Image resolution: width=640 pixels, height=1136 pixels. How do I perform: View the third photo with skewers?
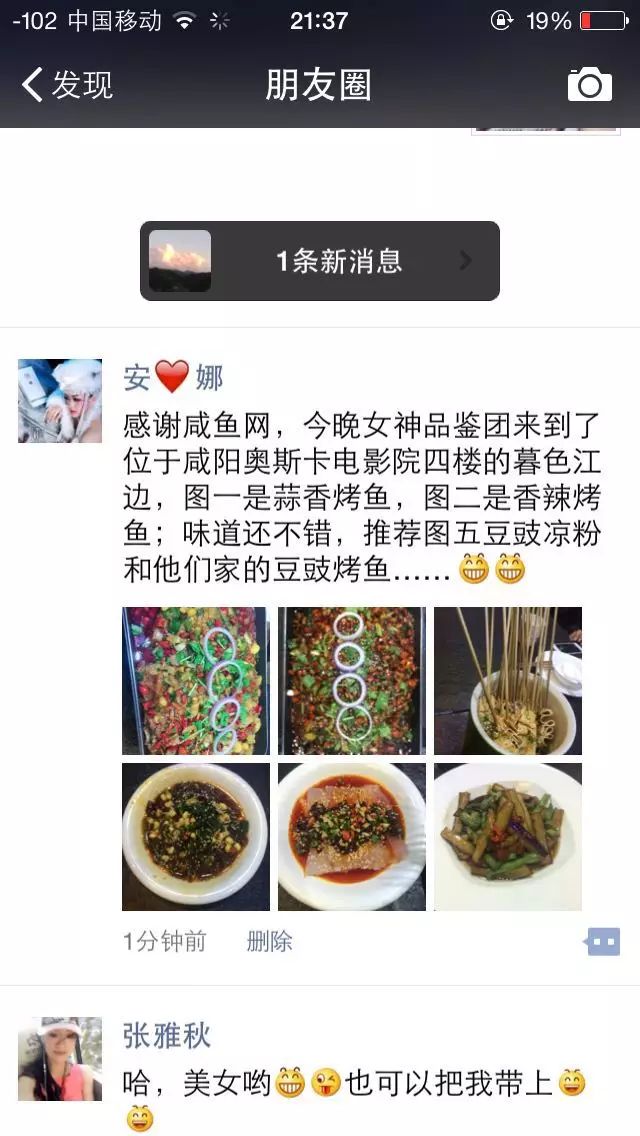tap(507, 681)
